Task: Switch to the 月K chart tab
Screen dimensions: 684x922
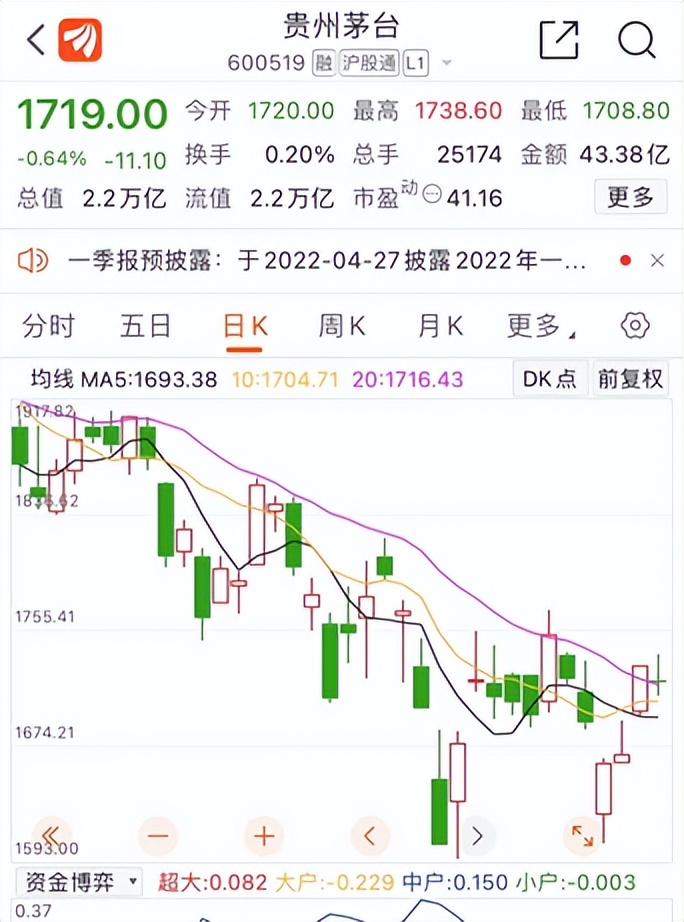Action: (440, 326)
